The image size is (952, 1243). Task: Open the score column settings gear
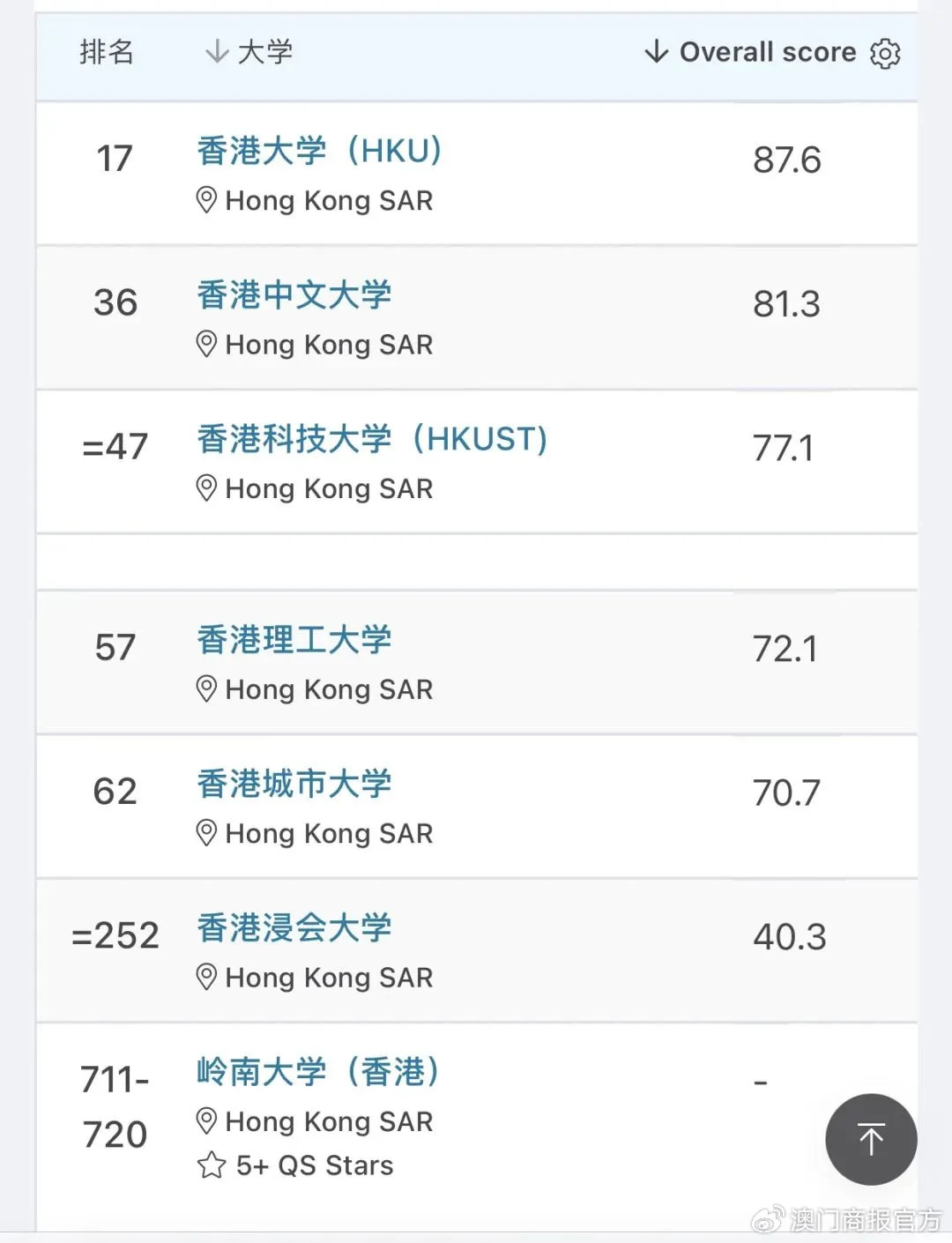point(885,54)
